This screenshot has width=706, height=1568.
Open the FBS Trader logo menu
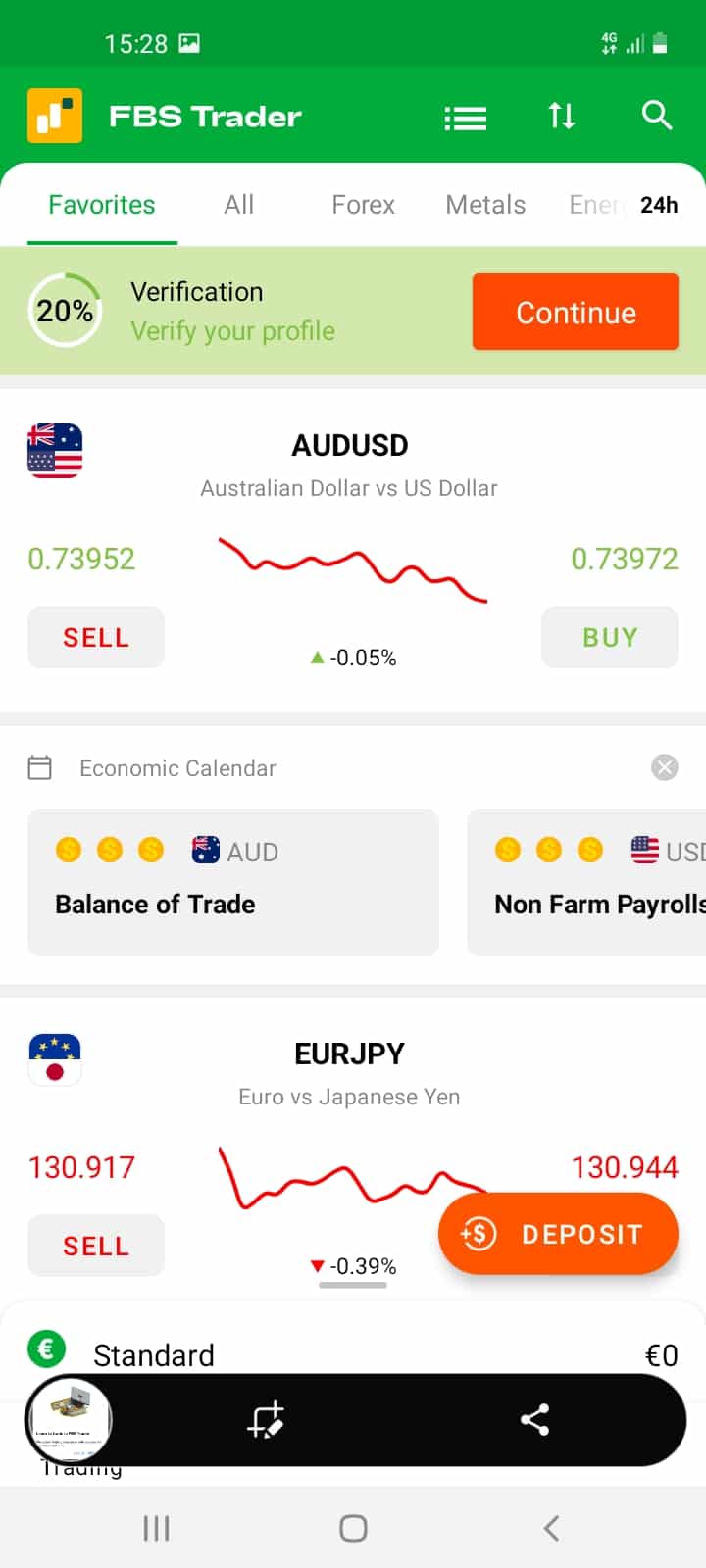pos(55,116)
